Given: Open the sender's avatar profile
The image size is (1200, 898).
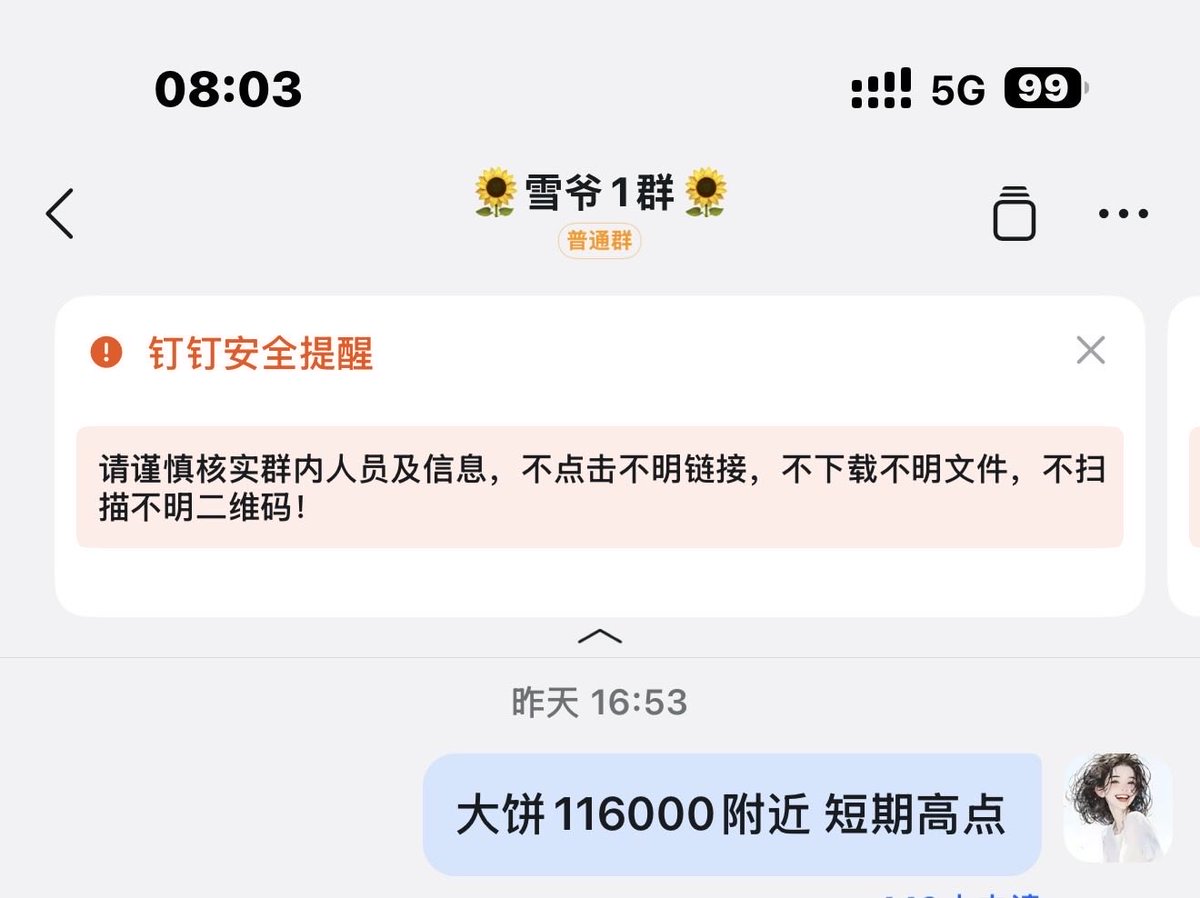Looking at the screenshot, I should (1117, 808).
